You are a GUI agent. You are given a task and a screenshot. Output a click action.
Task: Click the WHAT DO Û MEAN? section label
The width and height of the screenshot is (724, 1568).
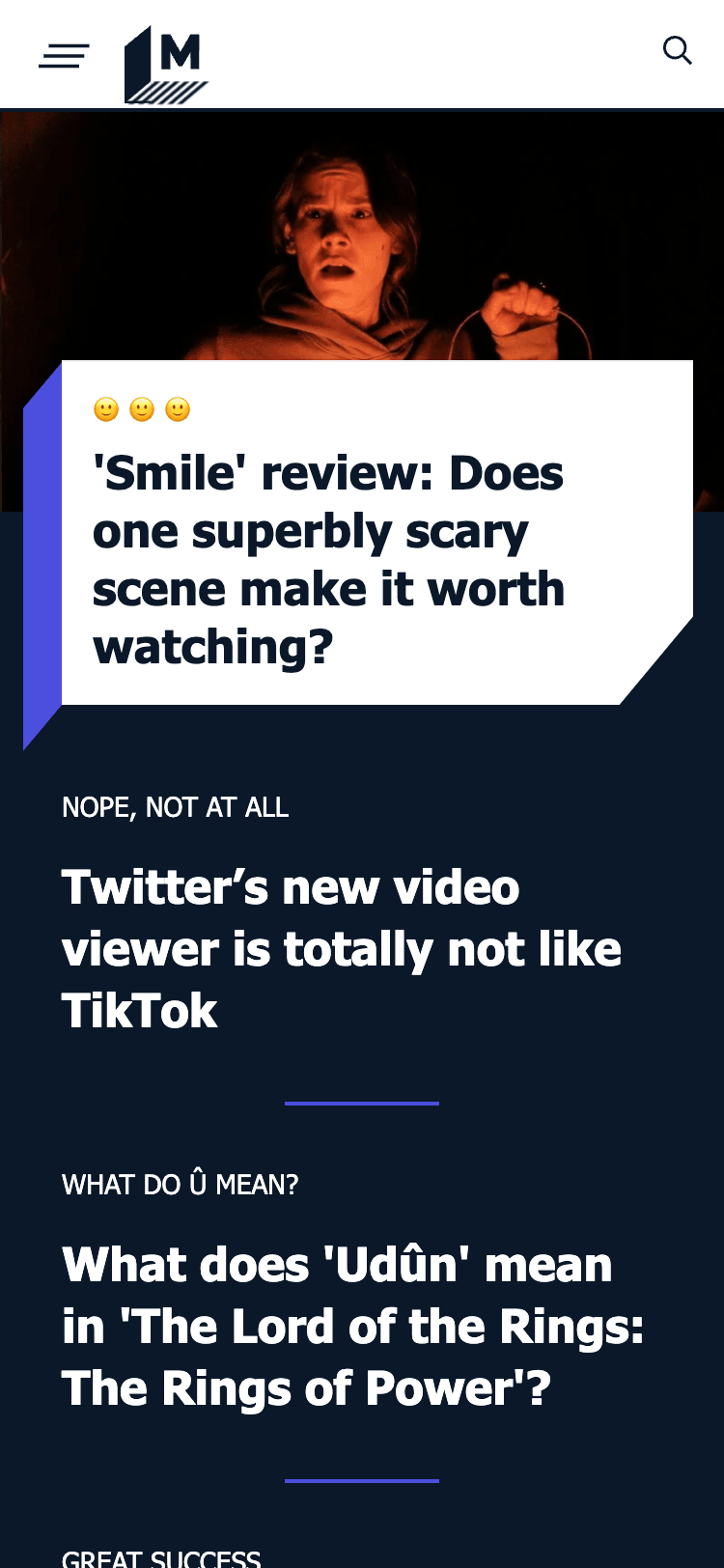181,1184
